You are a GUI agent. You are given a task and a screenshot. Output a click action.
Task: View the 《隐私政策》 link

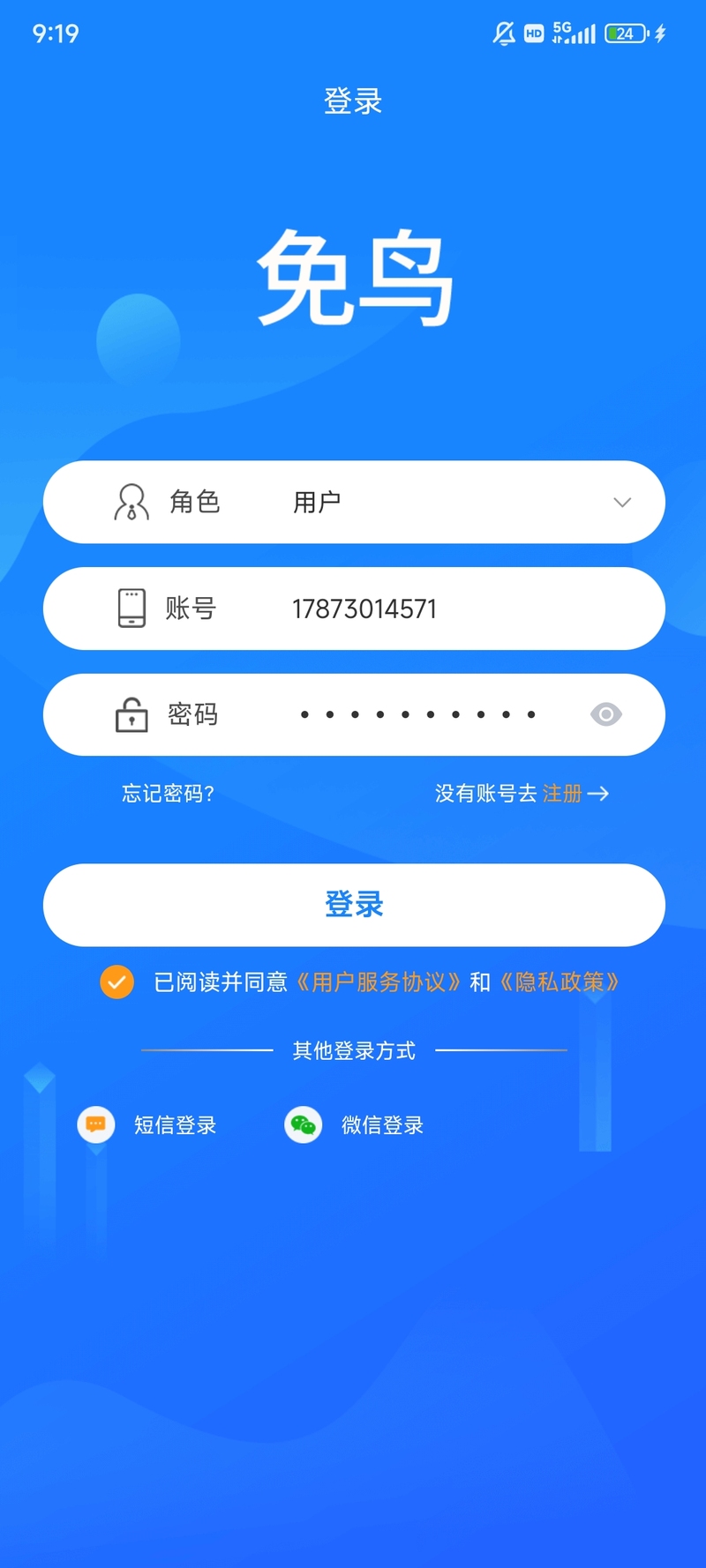click(x=559, y=982)
